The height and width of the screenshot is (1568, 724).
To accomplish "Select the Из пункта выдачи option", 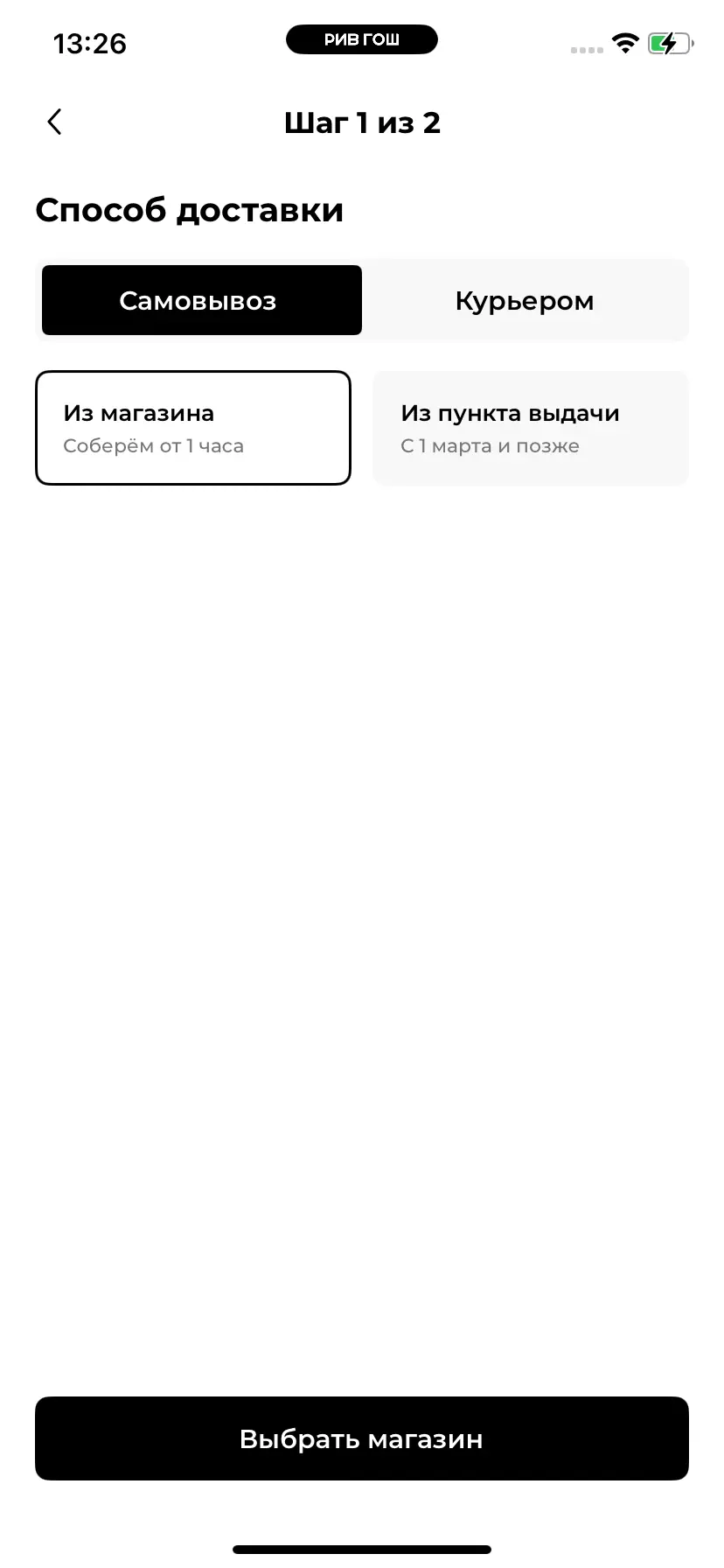I will [530, 428].
